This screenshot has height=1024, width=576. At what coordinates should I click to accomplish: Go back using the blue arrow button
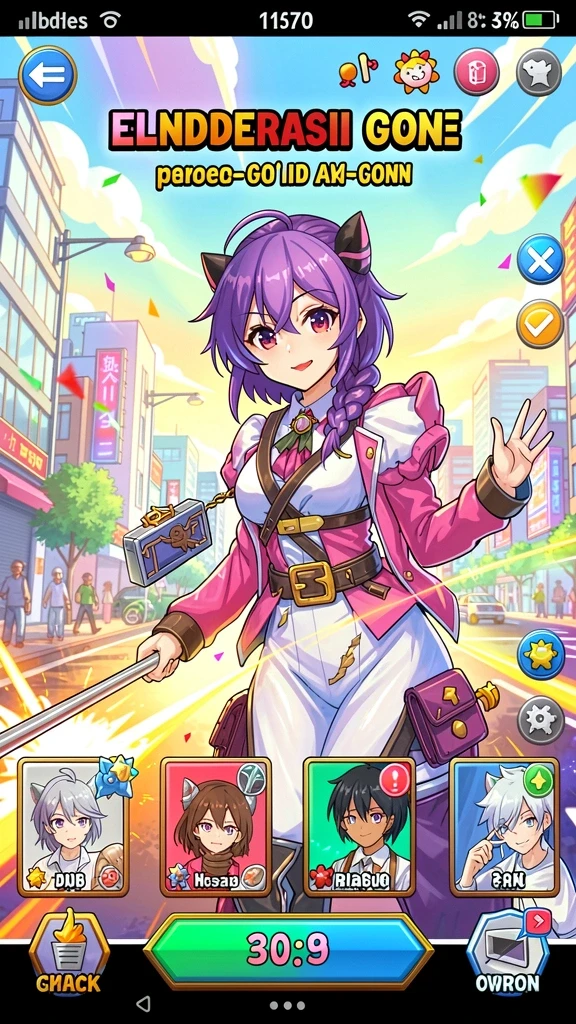pos(47,74)
